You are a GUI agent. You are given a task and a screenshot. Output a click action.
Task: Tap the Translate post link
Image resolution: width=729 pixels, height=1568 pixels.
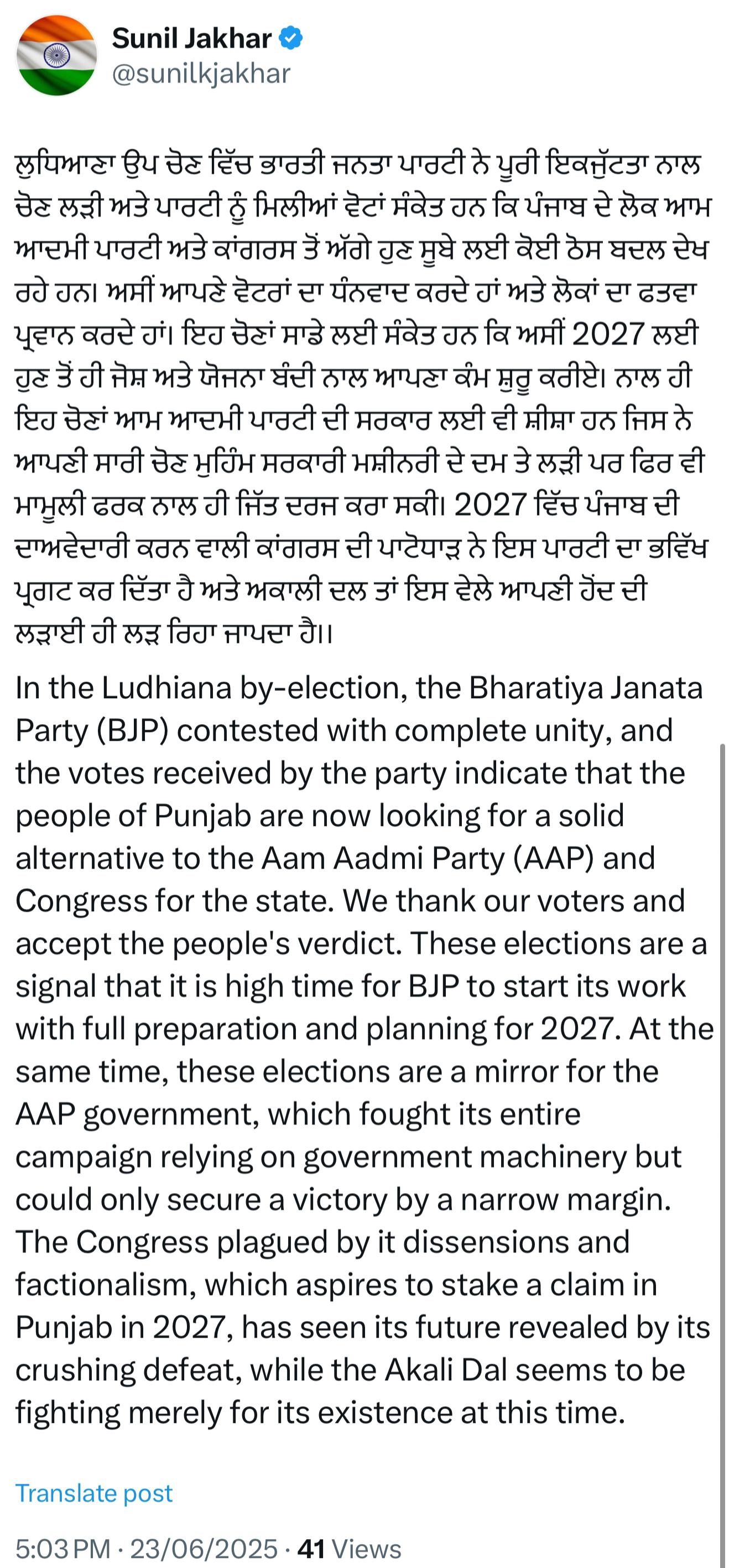pos(93,1493)
